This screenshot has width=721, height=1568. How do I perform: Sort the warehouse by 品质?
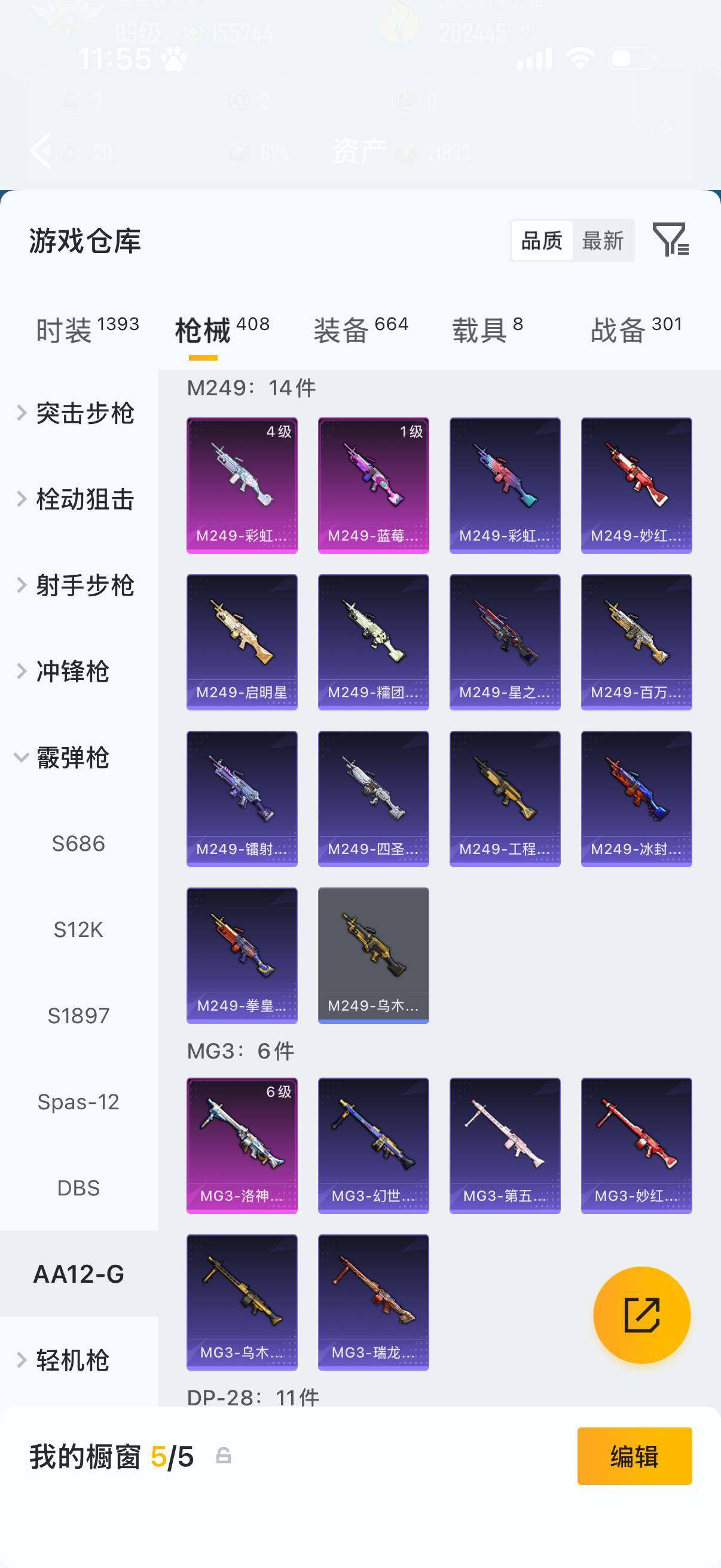[542, 241]
